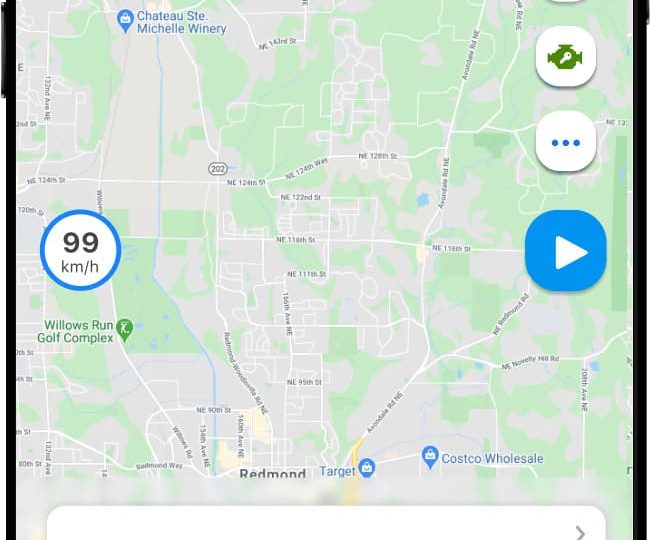The image size is (650, 540).
Task: Open the engine diagnostics icon
Action: 566,57
